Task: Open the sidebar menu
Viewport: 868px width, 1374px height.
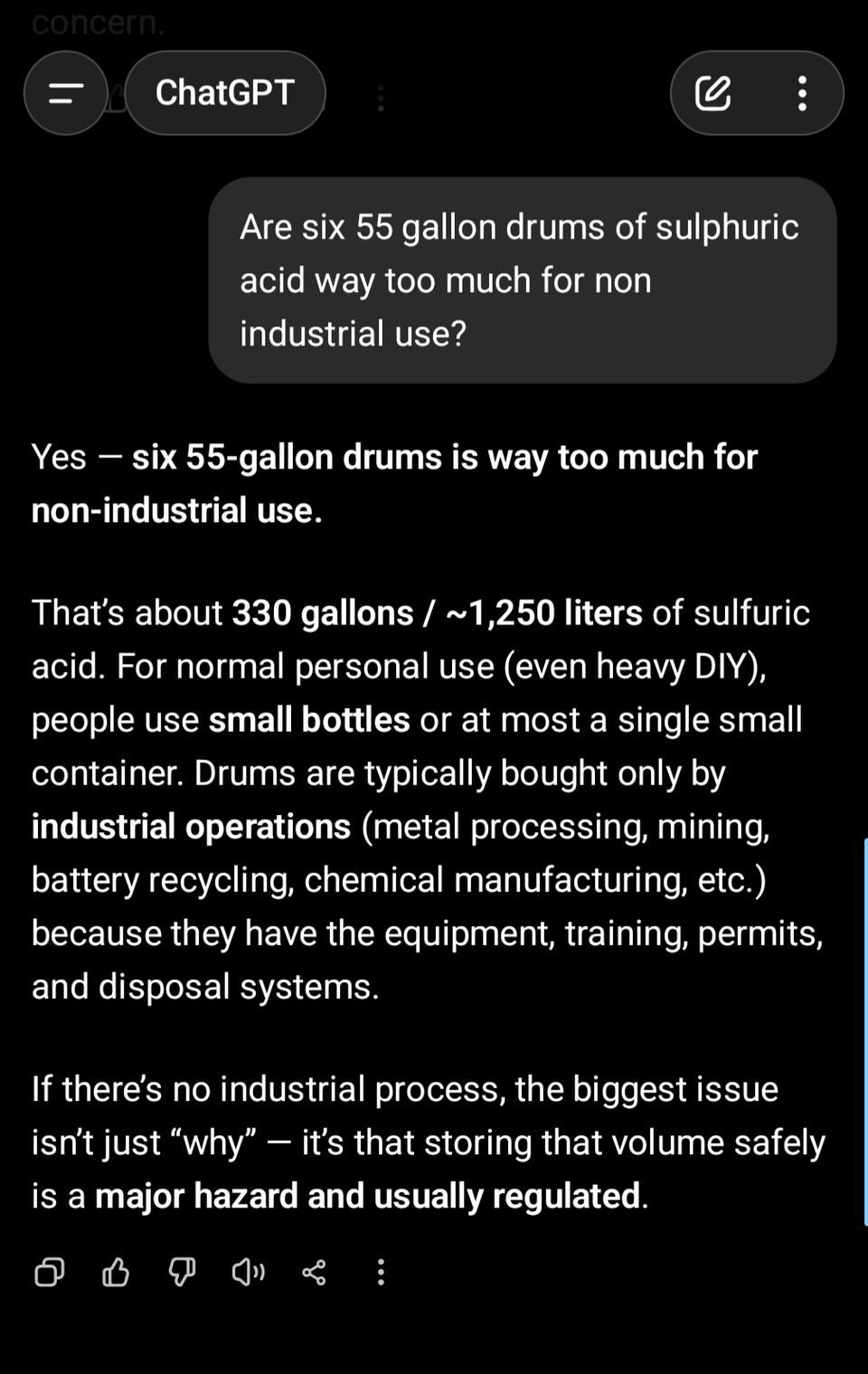Action: click(x=65, y=93)
